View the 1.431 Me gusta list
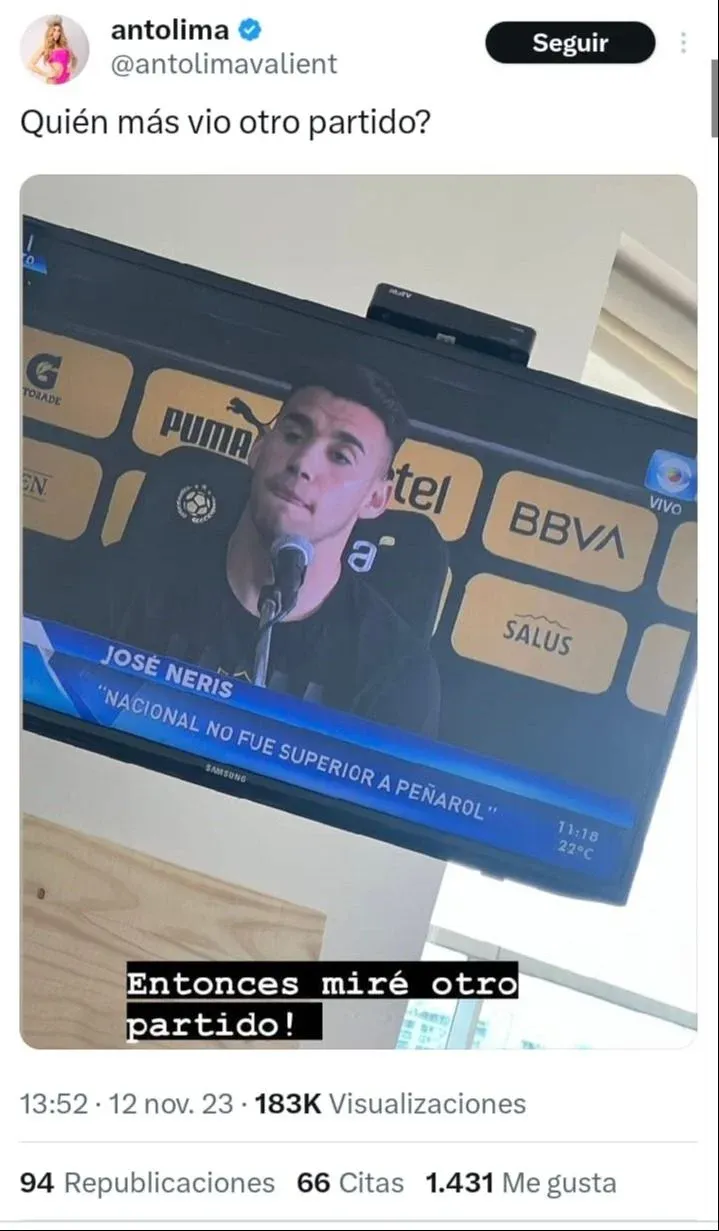The image size is (719, 1231). [x=520, y=1183]
